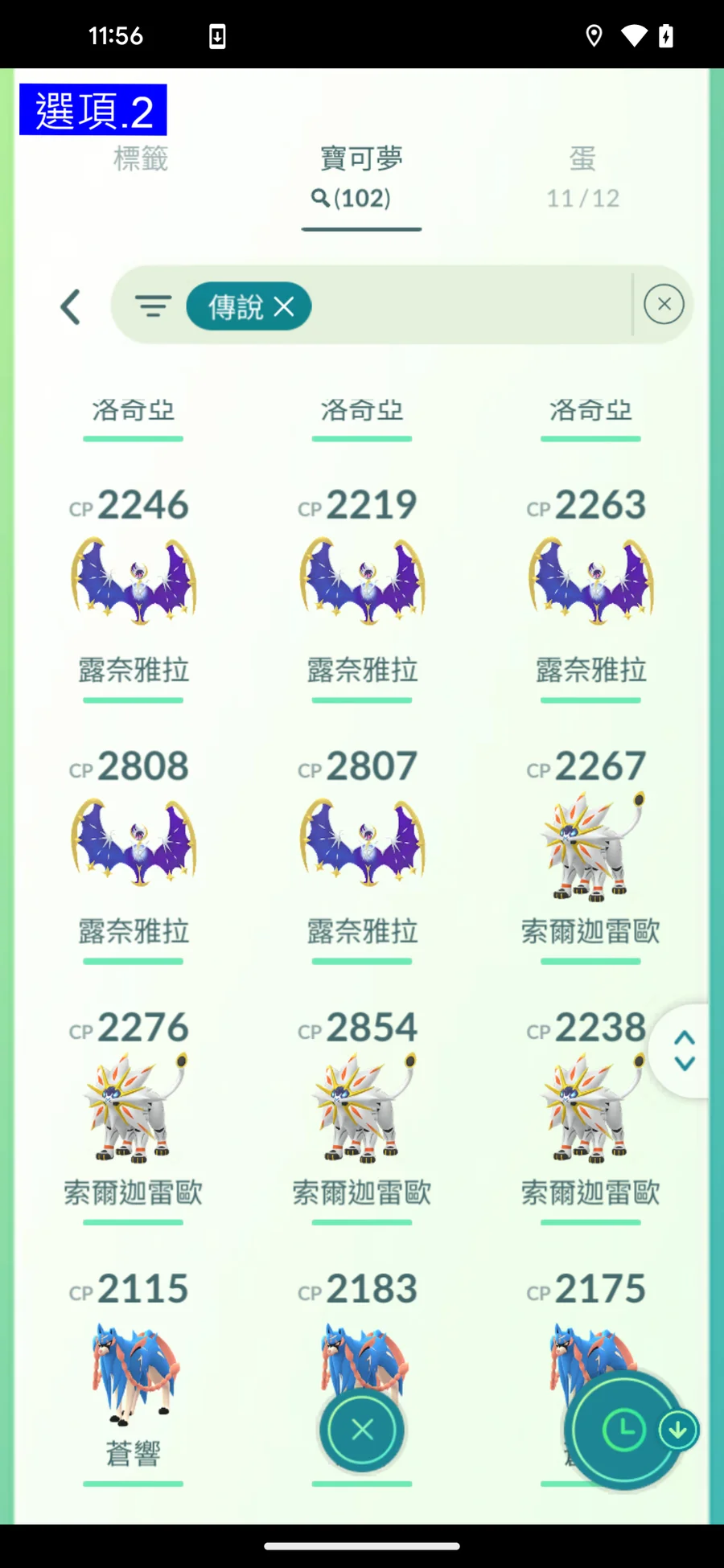This screenshot has width=724, height=1568.
Task: Tap the up-down scroll handle
Action: (684, 1050)
